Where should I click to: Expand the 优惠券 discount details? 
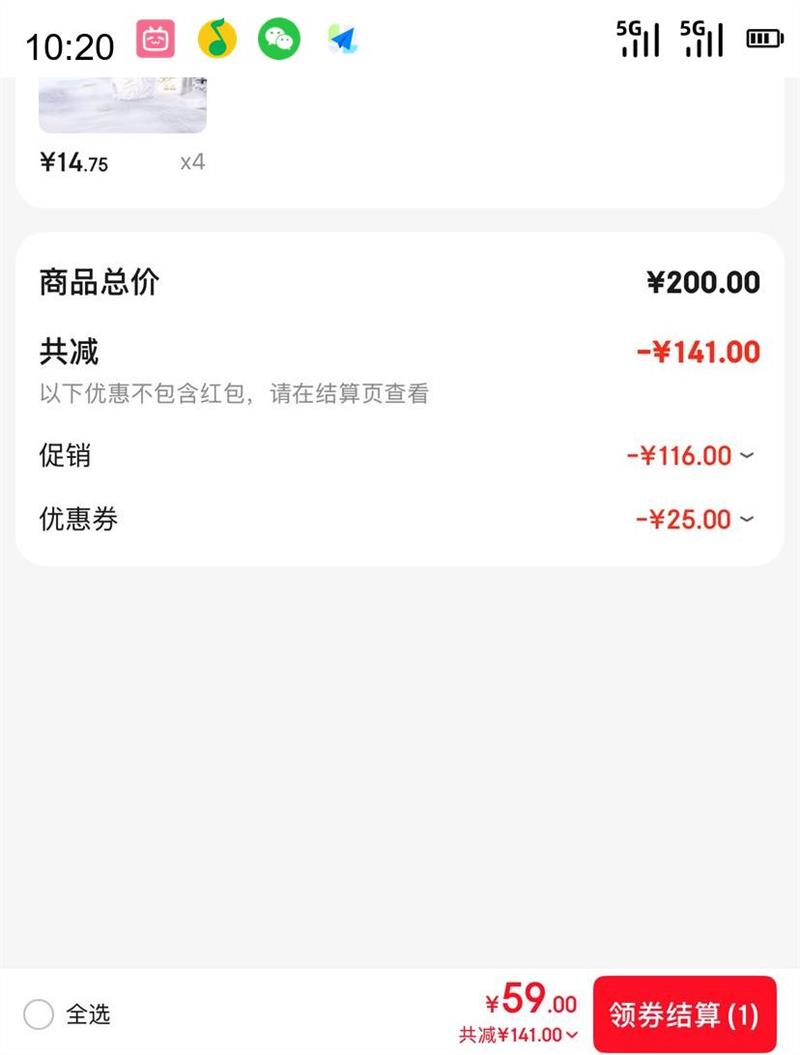pyautogui.click(x=746, y=519)
